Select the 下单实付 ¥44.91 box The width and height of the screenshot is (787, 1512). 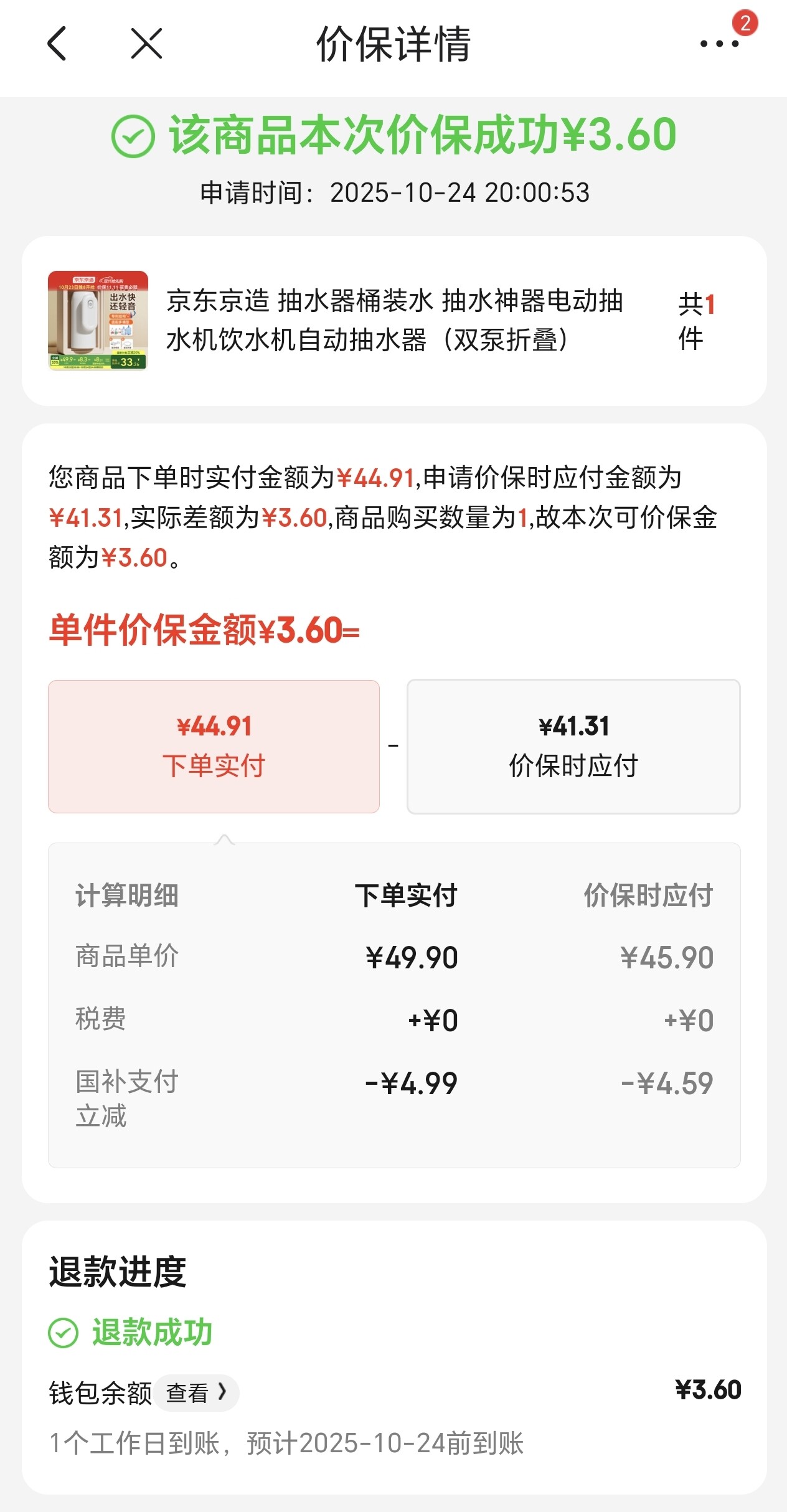[x=214, y=746]
